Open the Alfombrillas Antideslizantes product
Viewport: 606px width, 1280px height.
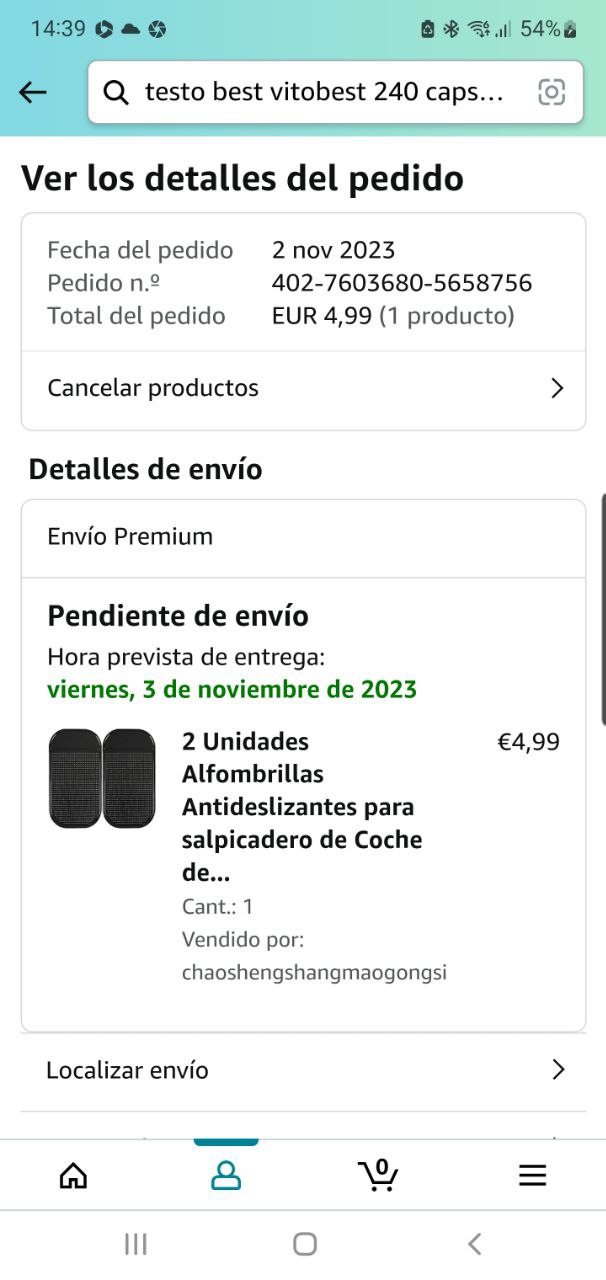pos(301,806)
